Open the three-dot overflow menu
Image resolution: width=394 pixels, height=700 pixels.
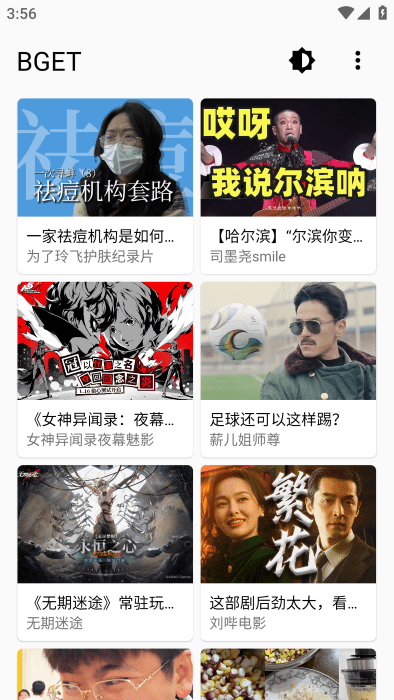357,61
